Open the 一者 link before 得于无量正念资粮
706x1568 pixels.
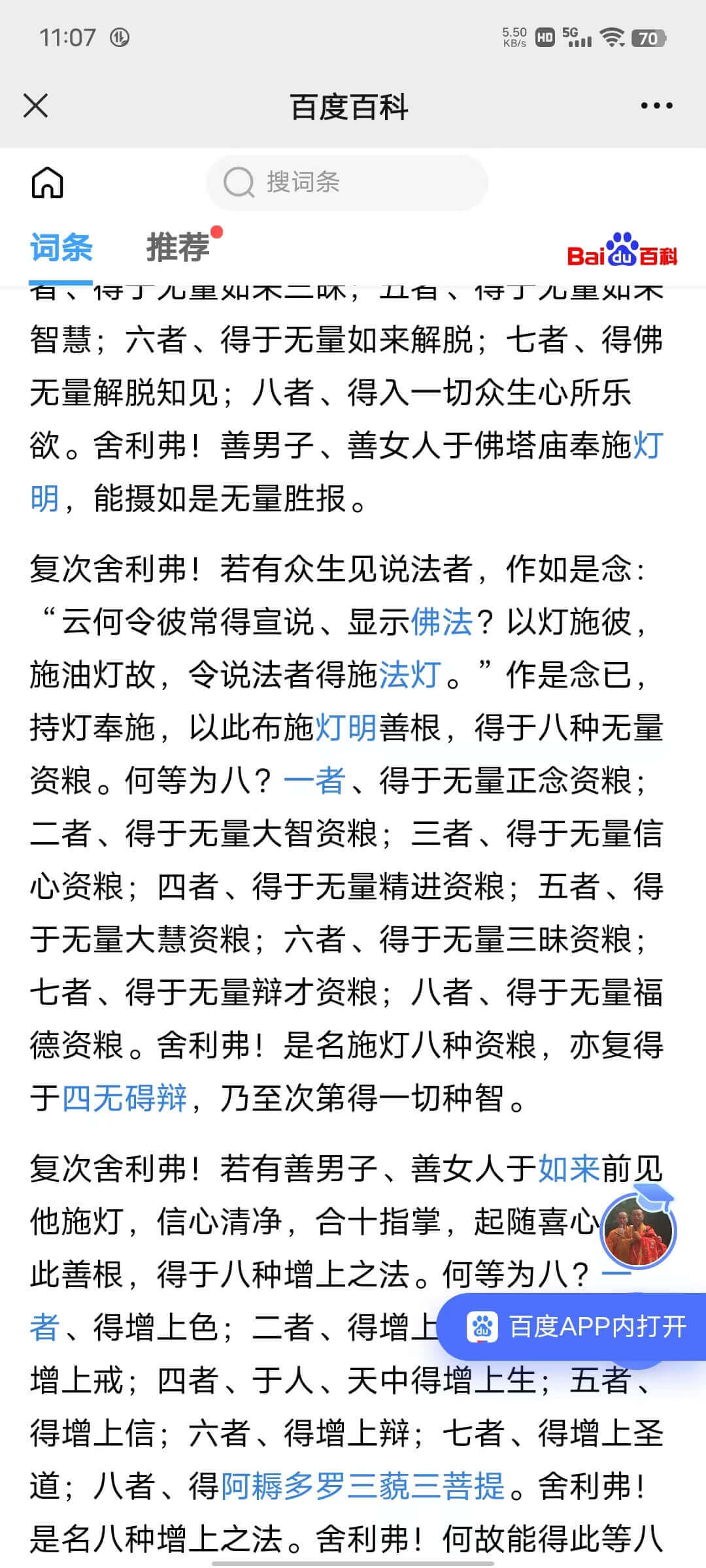(x=314, y=781)
